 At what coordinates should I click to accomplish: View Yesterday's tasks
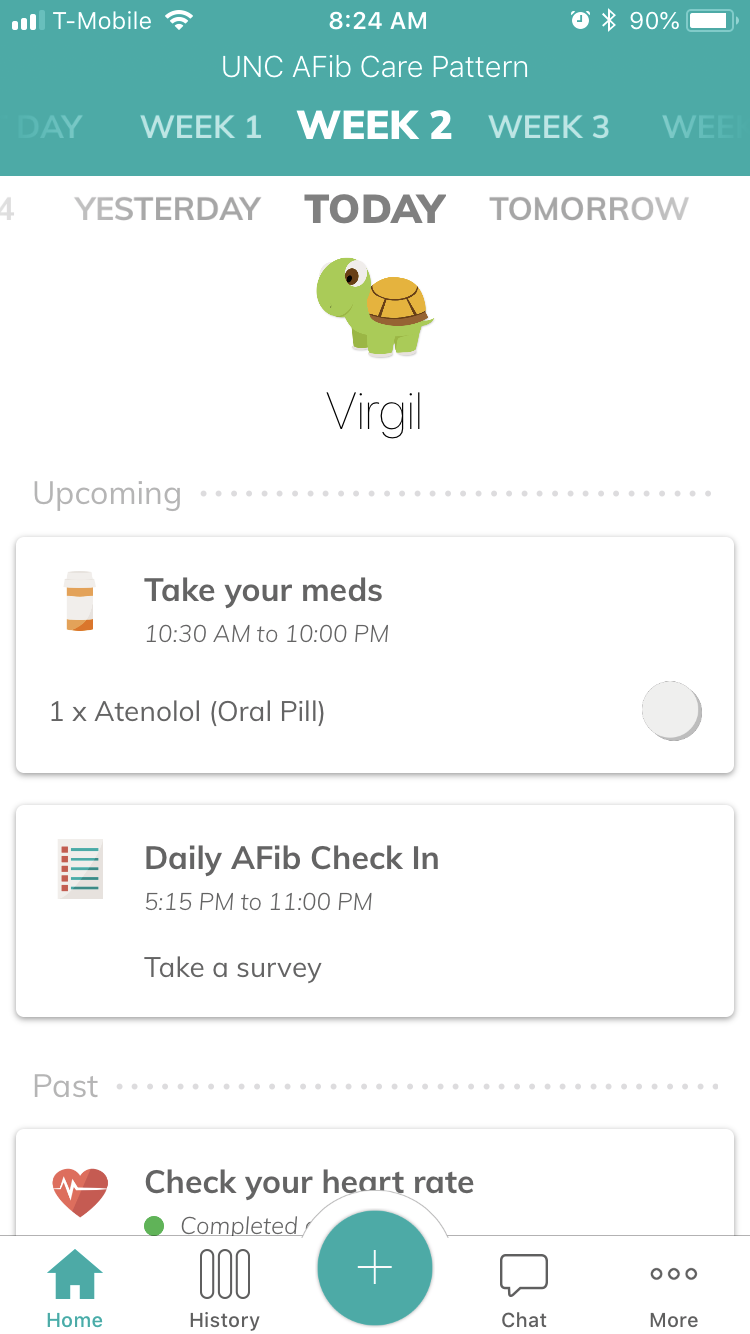tap(168, 209)
